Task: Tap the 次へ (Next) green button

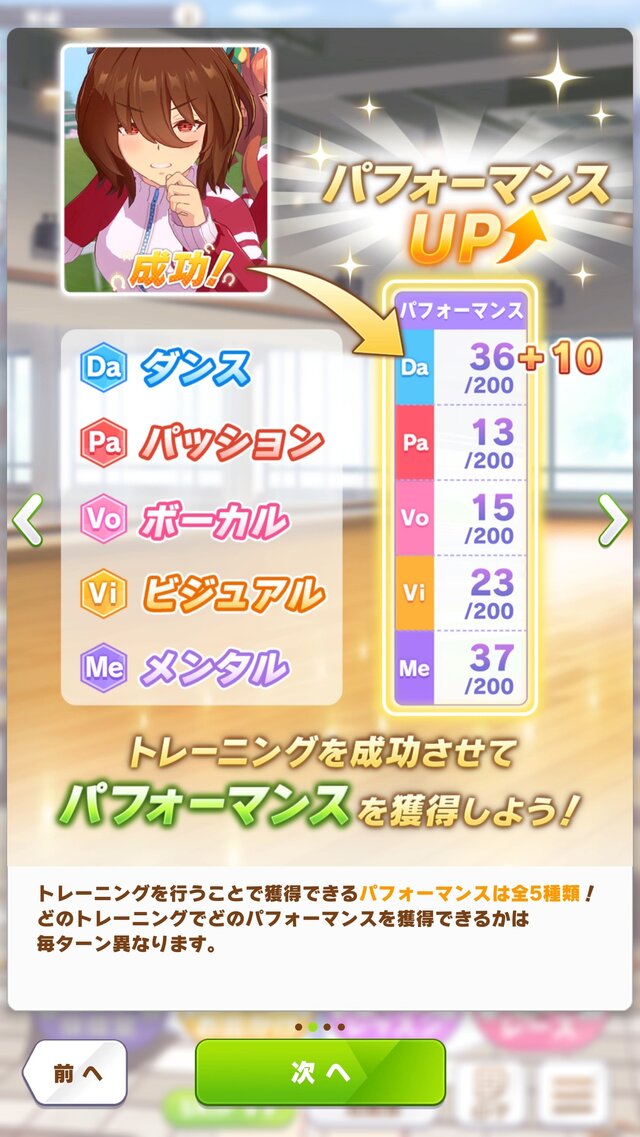Action: coord(320,1072)
